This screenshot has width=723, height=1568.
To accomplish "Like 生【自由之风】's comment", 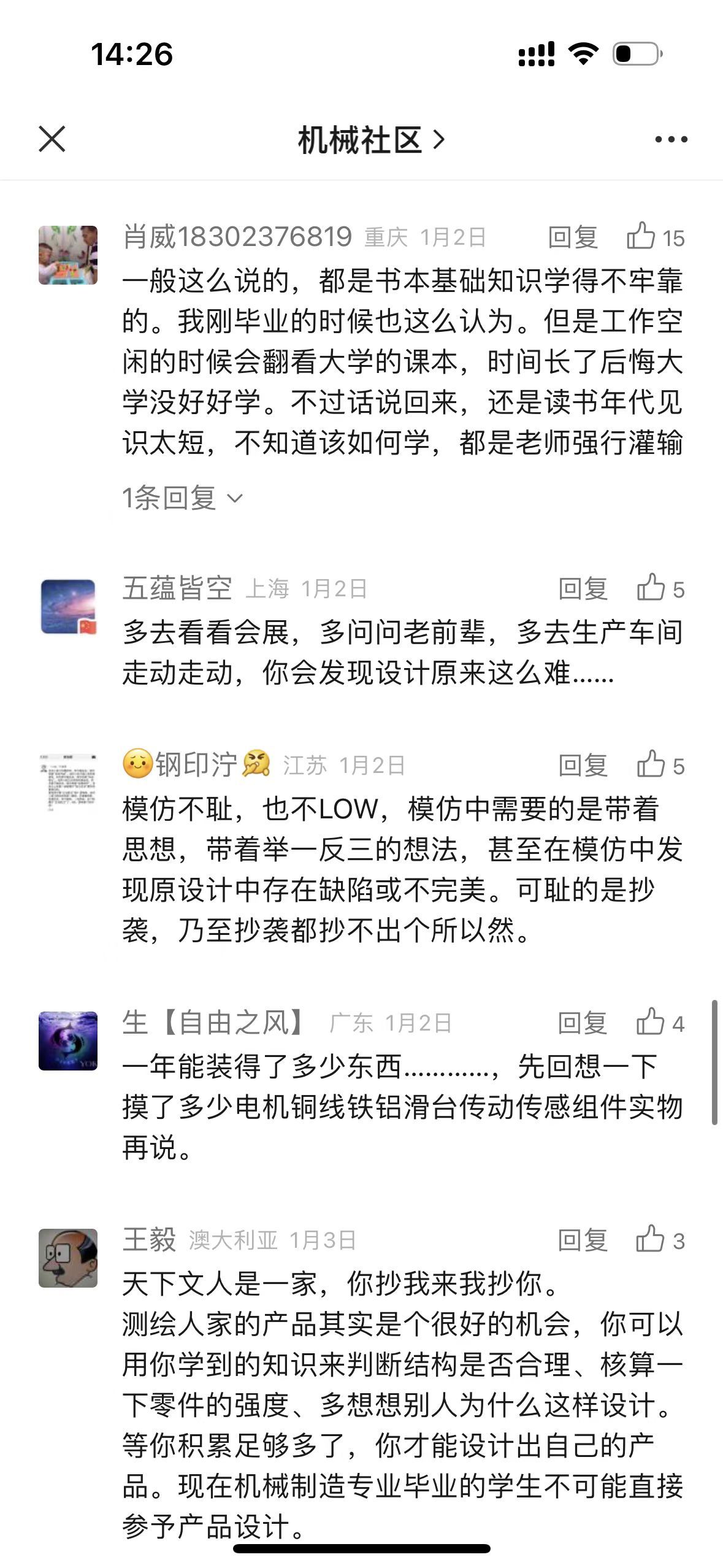I will click(651, 1022).
